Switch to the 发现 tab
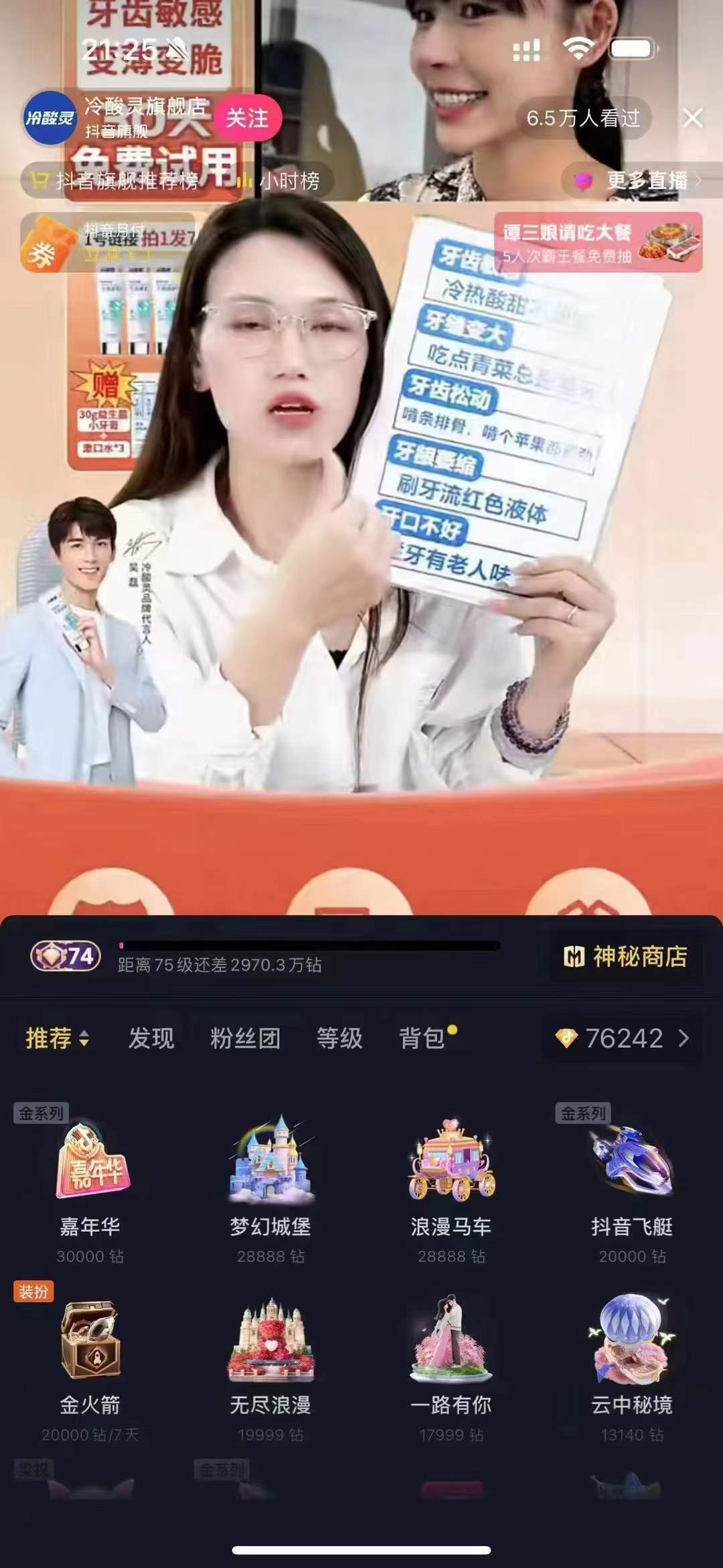Screen dimensions: 723x1568 click(x=151, y=1038)
